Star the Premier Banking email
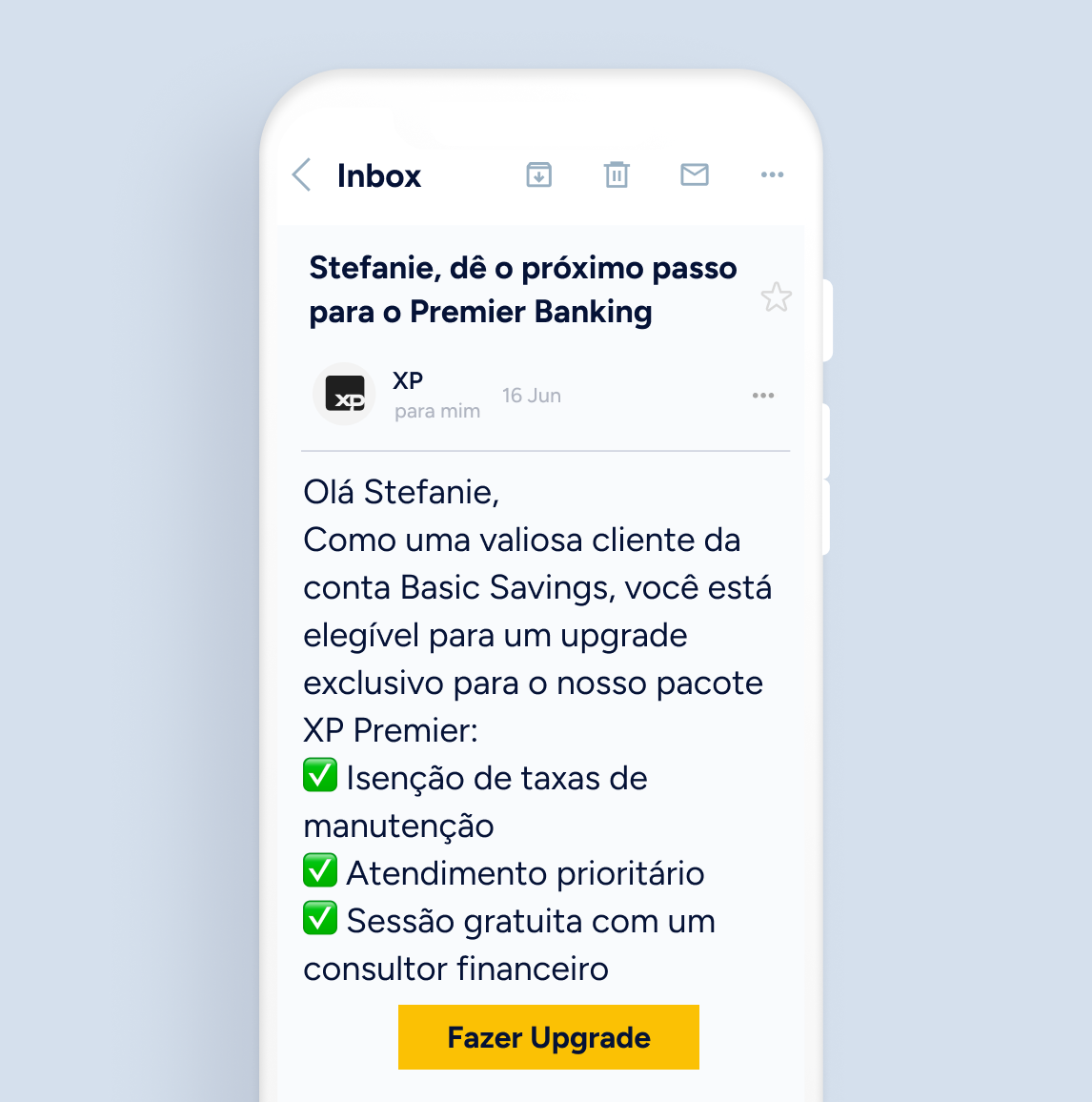This screenshot has width=1092, height=1102. 776,297
